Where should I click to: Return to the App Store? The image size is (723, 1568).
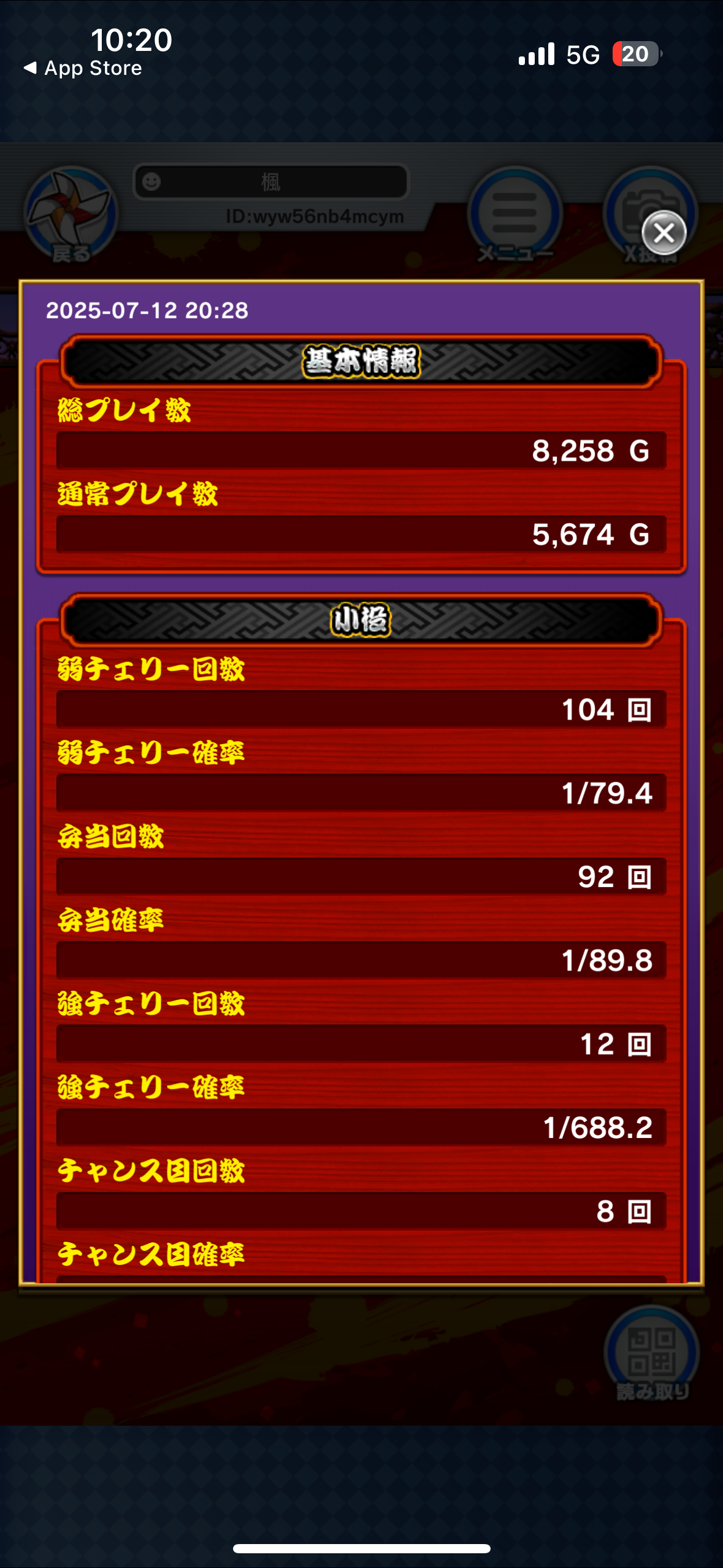[83, 68]
